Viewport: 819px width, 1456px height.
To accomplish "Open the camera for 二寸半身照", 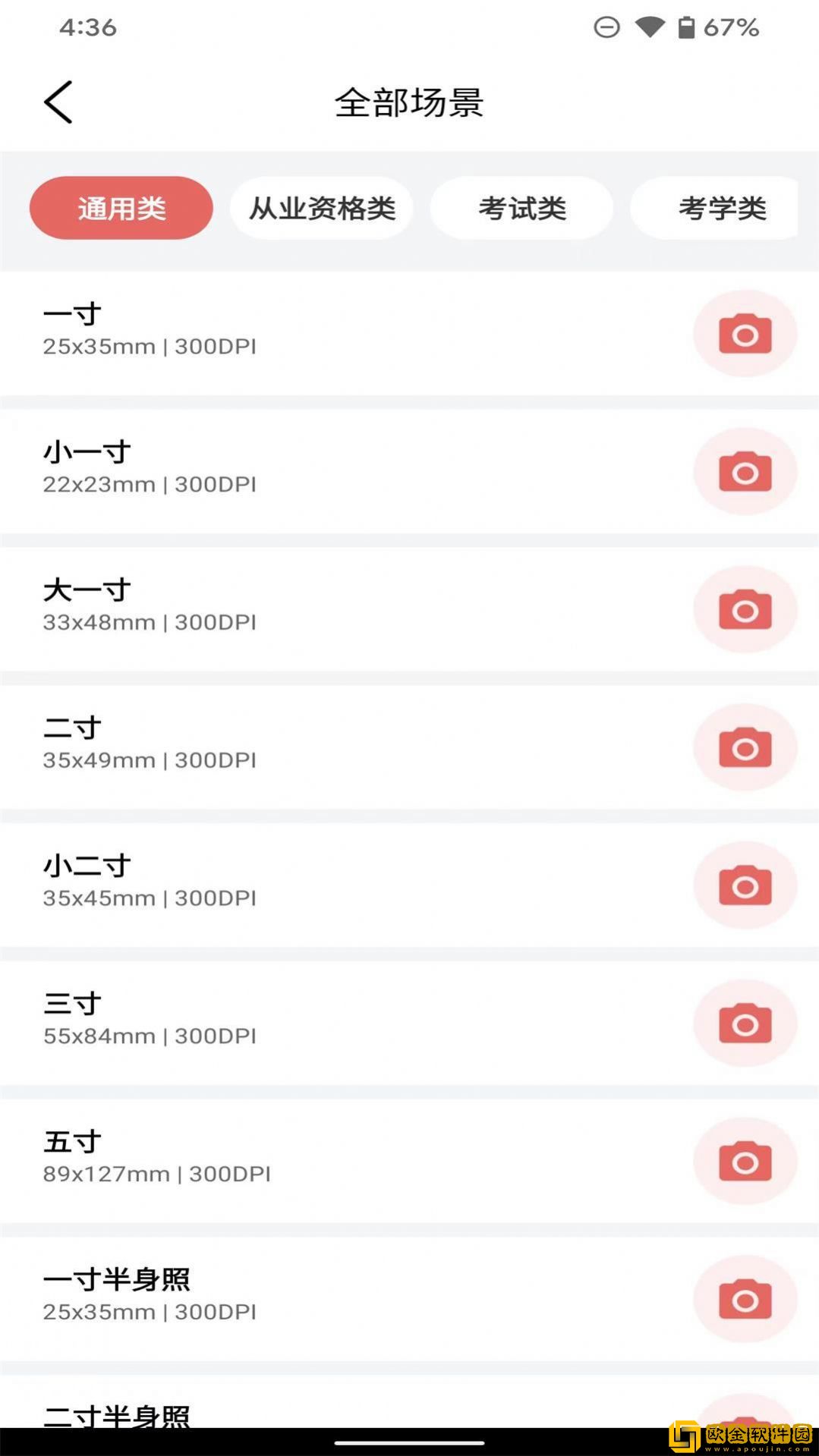I will 745,1426.
